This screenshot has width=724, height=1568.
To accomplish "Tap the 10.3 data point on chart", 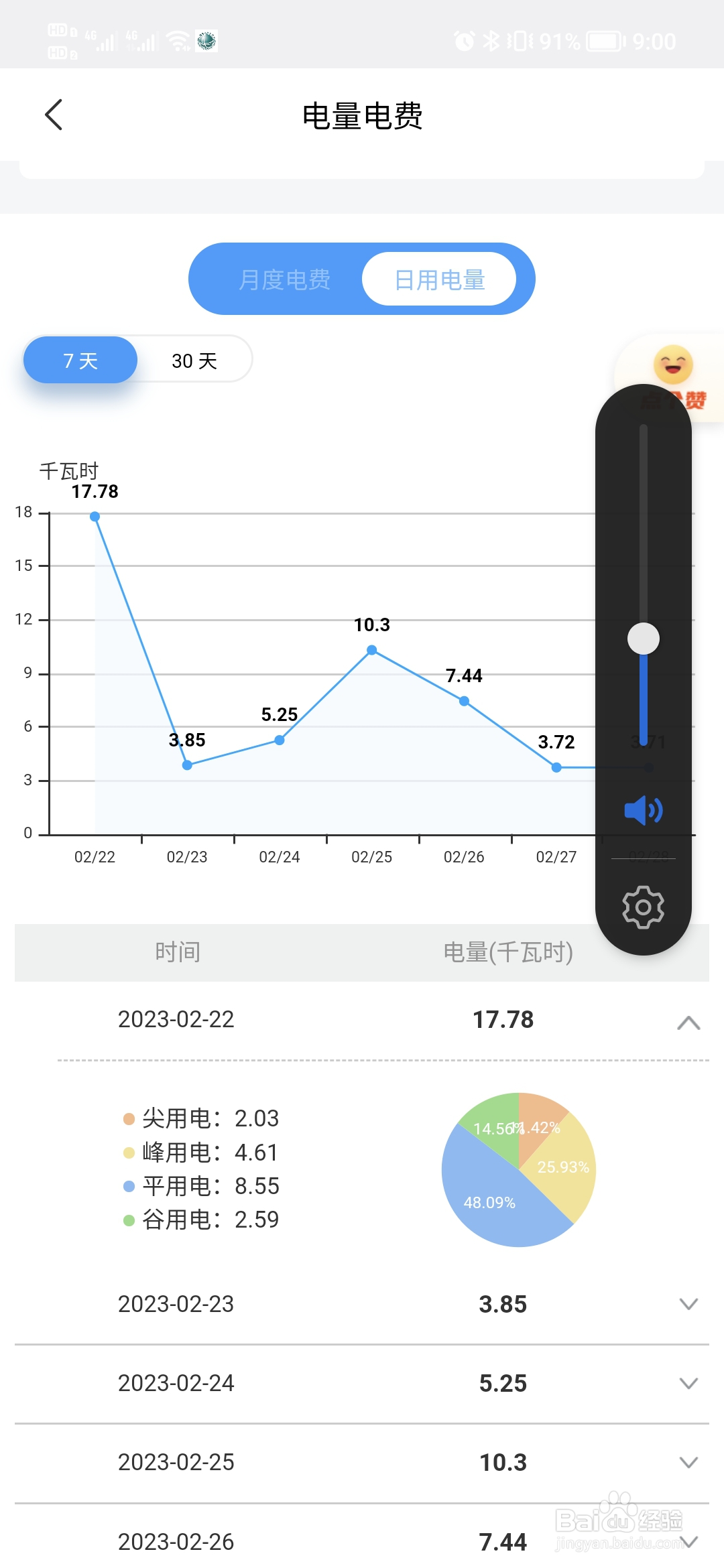I will (x=372, y=650).
